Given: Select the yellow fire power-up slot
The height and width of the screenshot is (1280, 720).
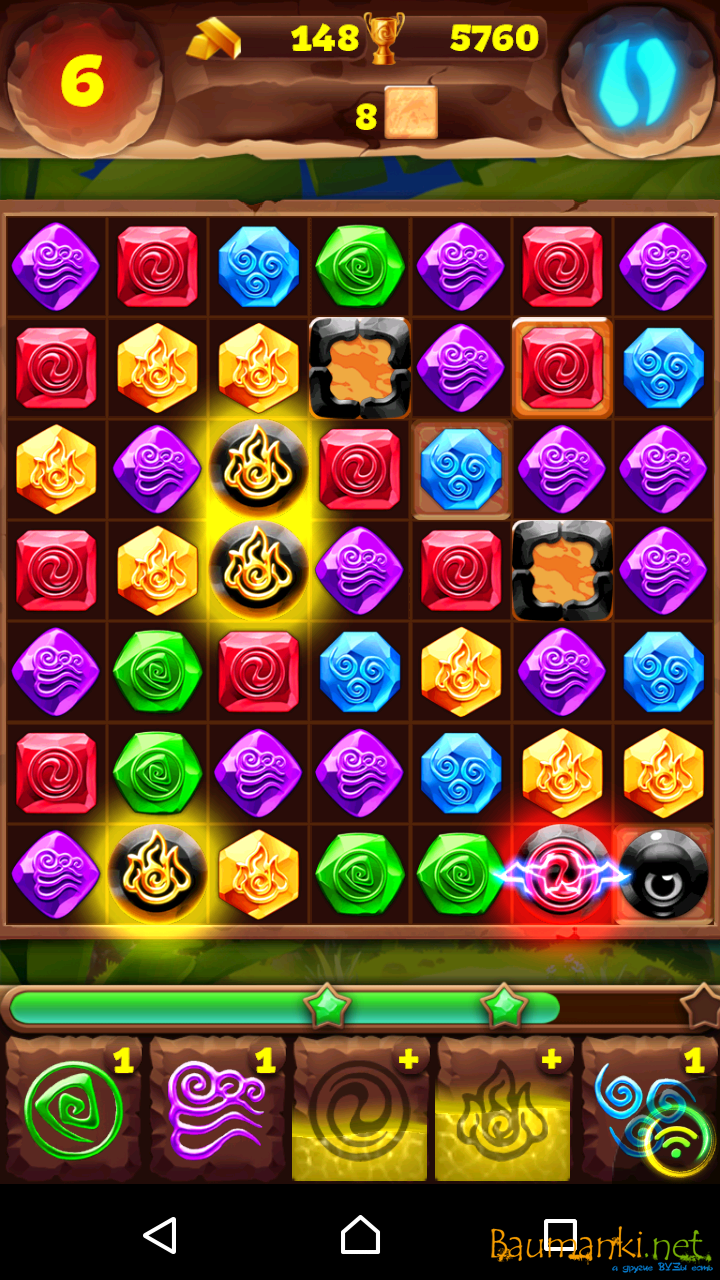Looking at the screenshot, I should (x=503, y=1110).
